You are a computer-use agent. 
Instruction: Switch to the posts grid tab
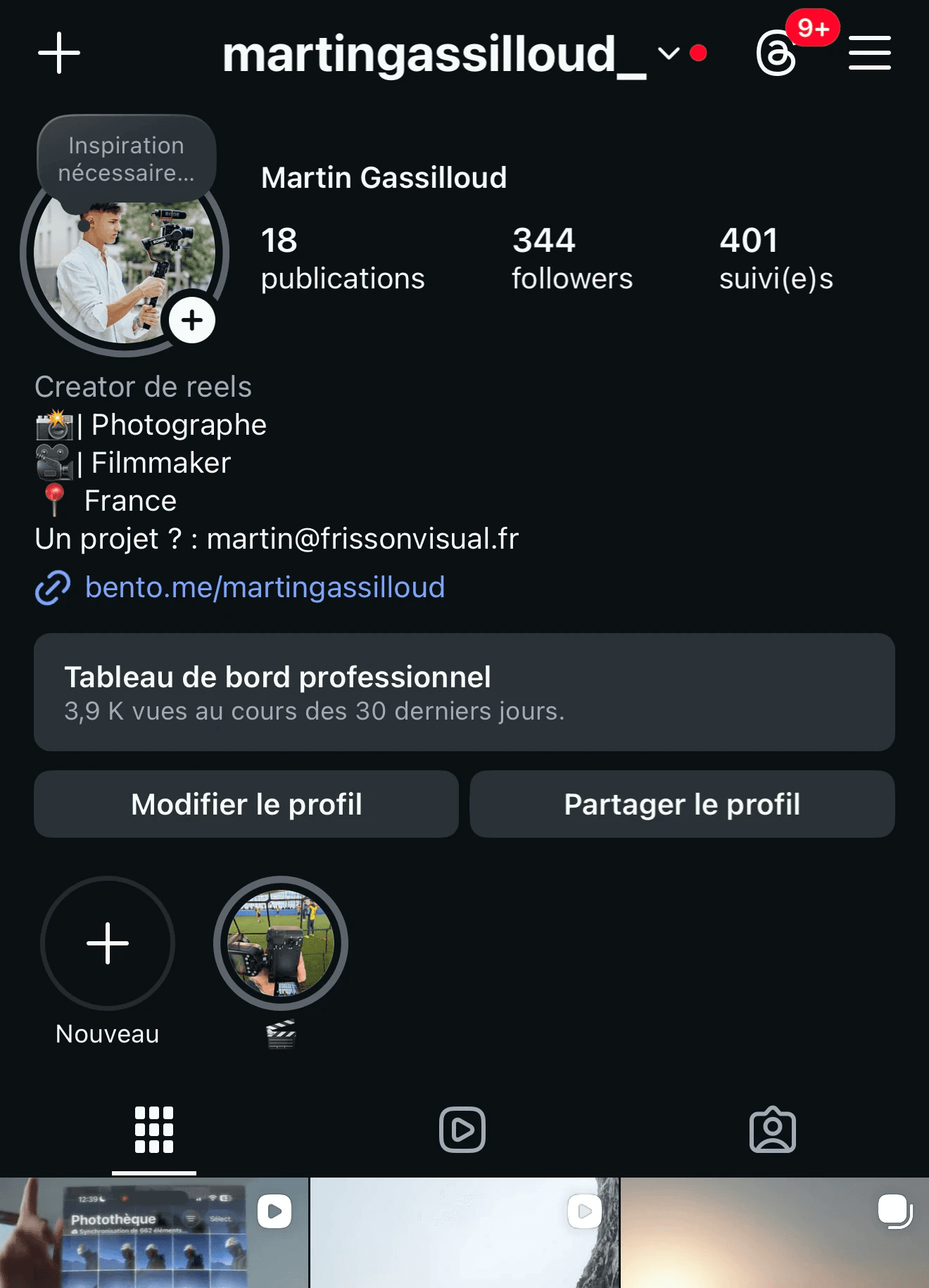[x=154, y=1130]
